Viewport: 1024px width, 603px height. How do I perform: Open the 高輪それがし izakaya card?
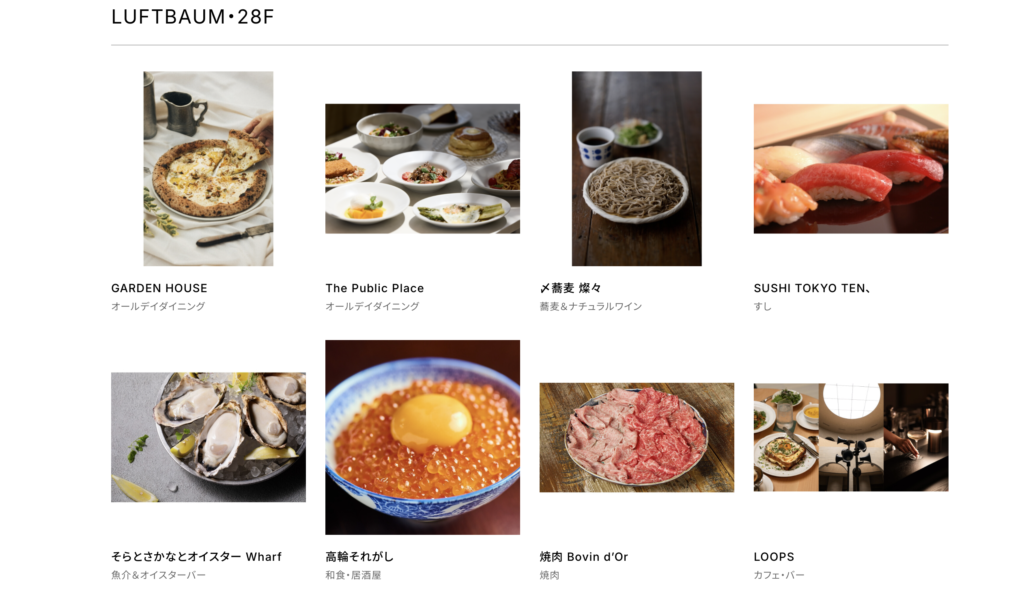[422, 437]
